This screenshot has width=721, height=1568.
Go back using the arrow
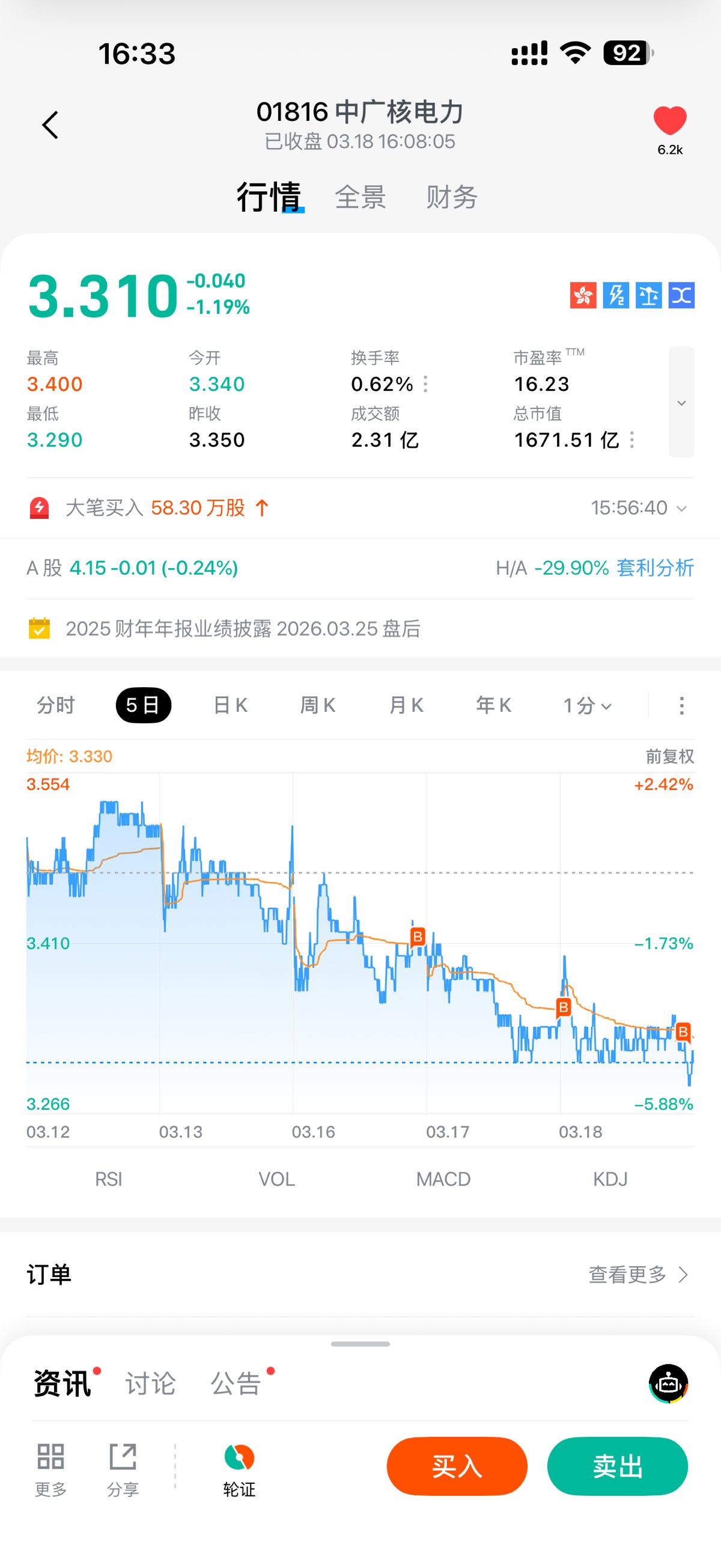point(50,125)
